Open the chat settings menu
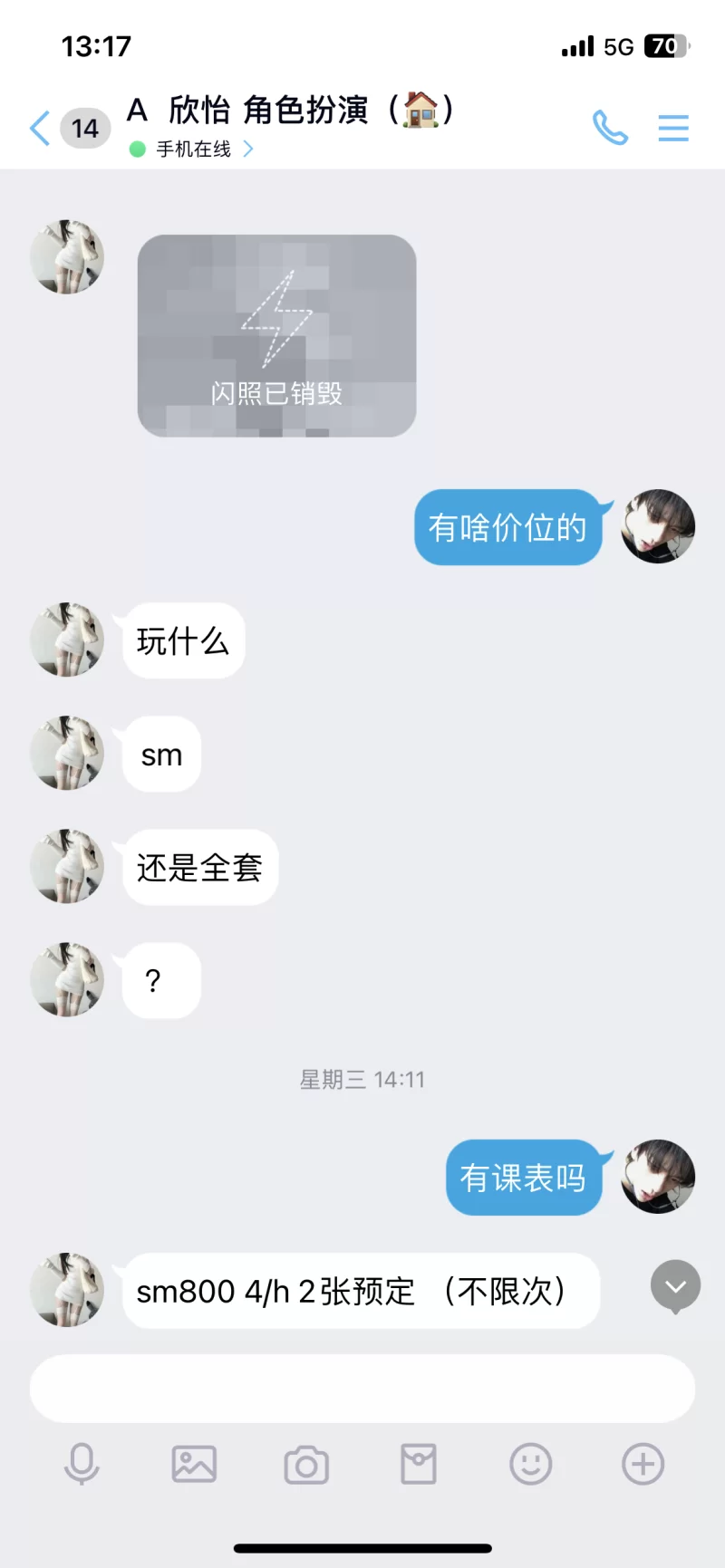725x1568 pixels. click(673, 128)
